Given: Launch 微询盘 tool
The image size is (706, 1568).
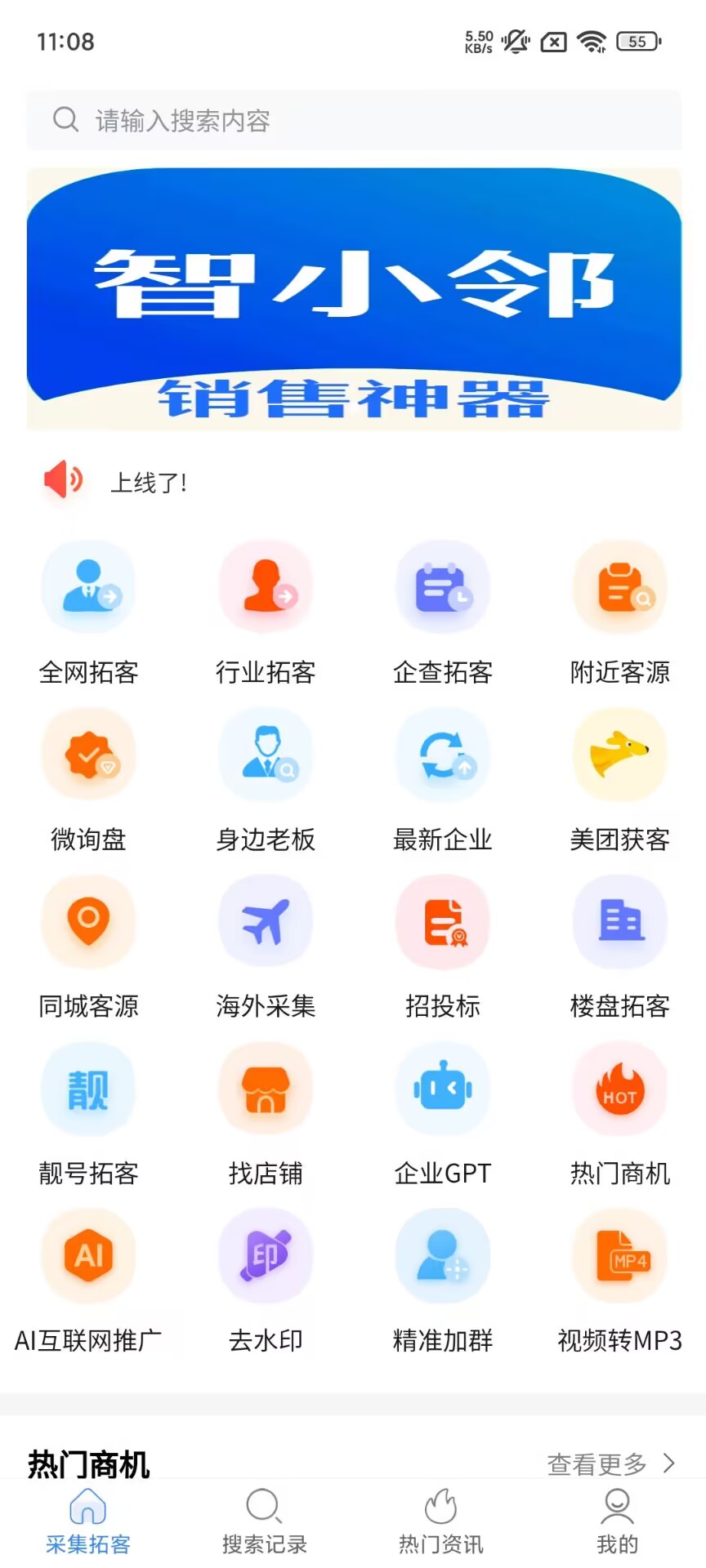Looking at the screenshot, I should click(88, 756).
